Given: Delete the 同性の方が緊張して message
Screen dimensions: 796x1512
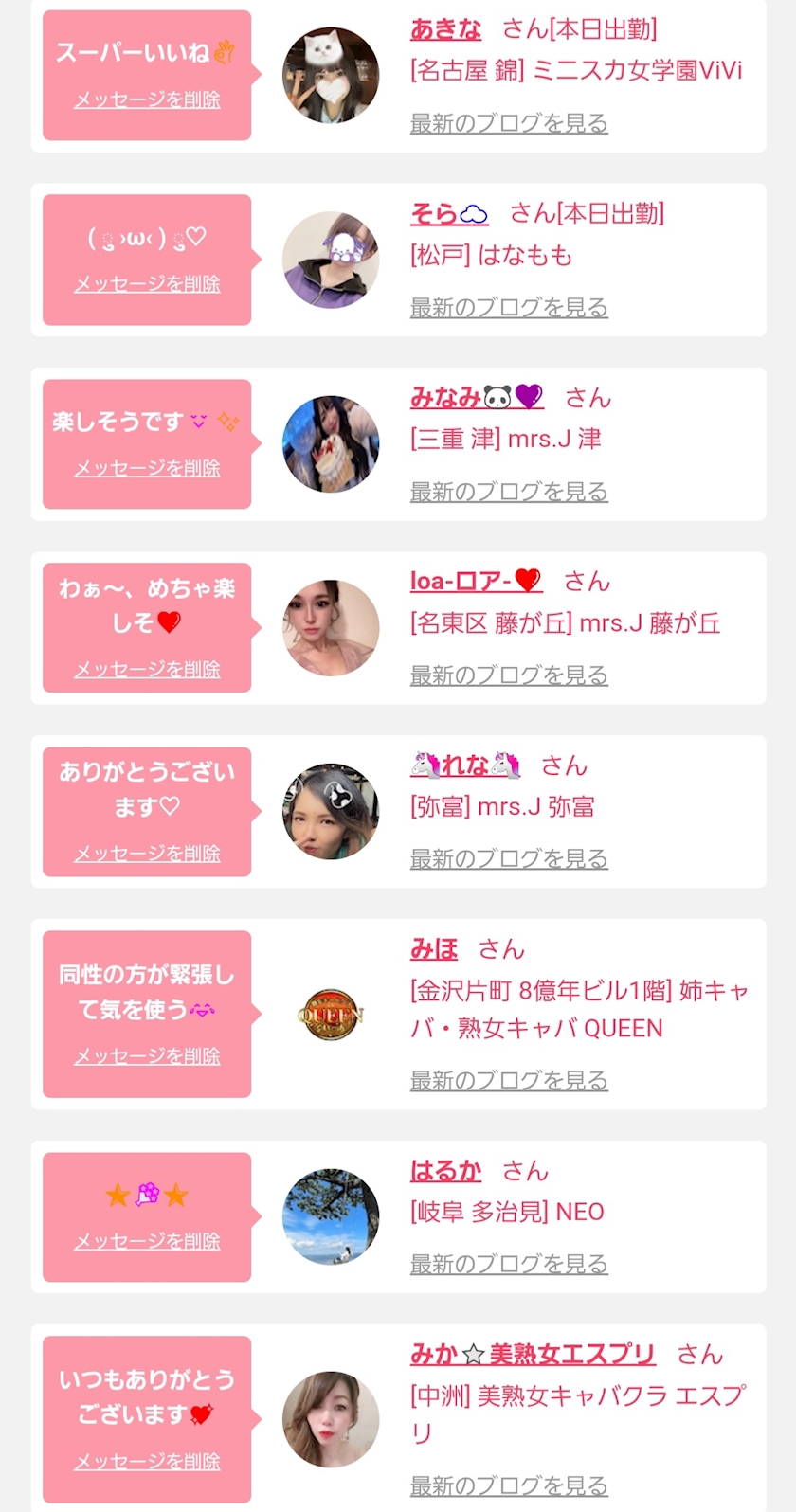Looking at the screenshot, I should (x=147, y=1056).
